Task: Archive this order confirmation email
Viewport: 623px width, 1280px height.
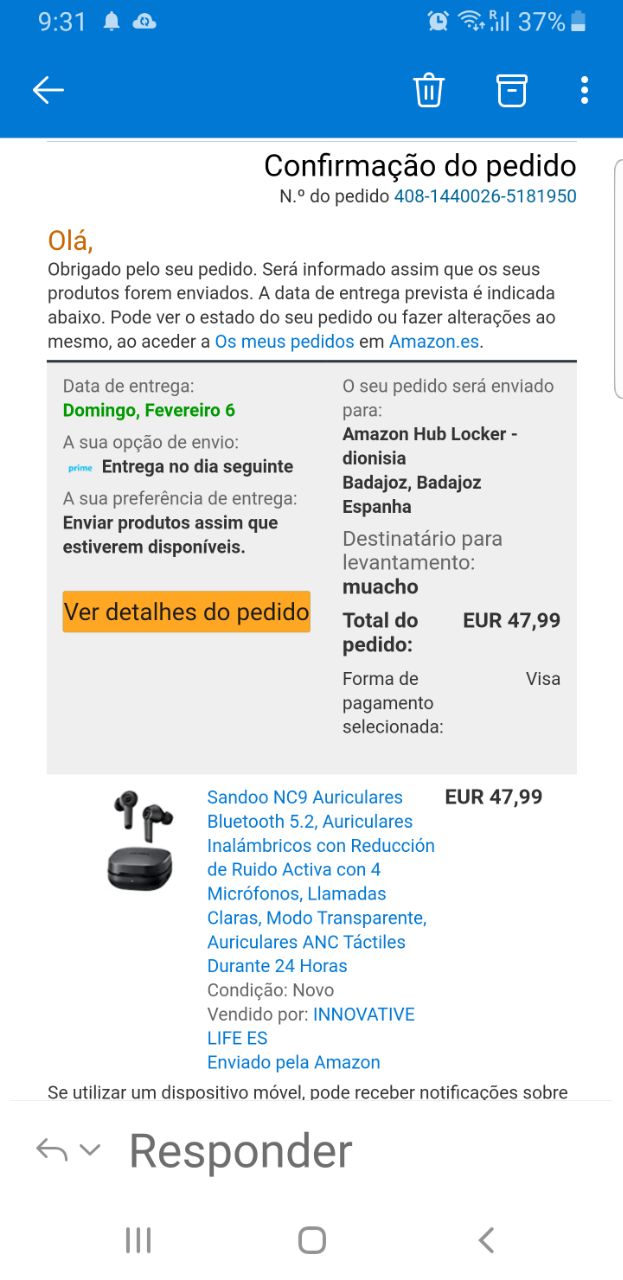Action: tap(512, 91)
